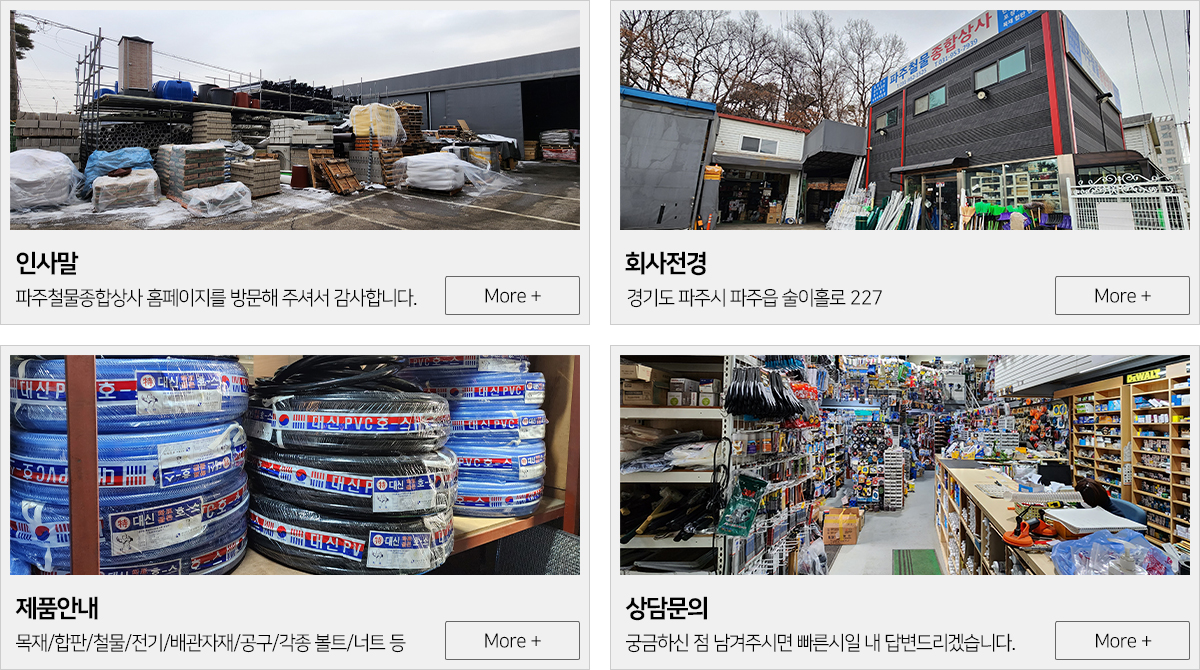Open the 인사말 yard photo tile
Image resolution: width=1200 pixels, height=670 pixels.
[x=295, y=120]
